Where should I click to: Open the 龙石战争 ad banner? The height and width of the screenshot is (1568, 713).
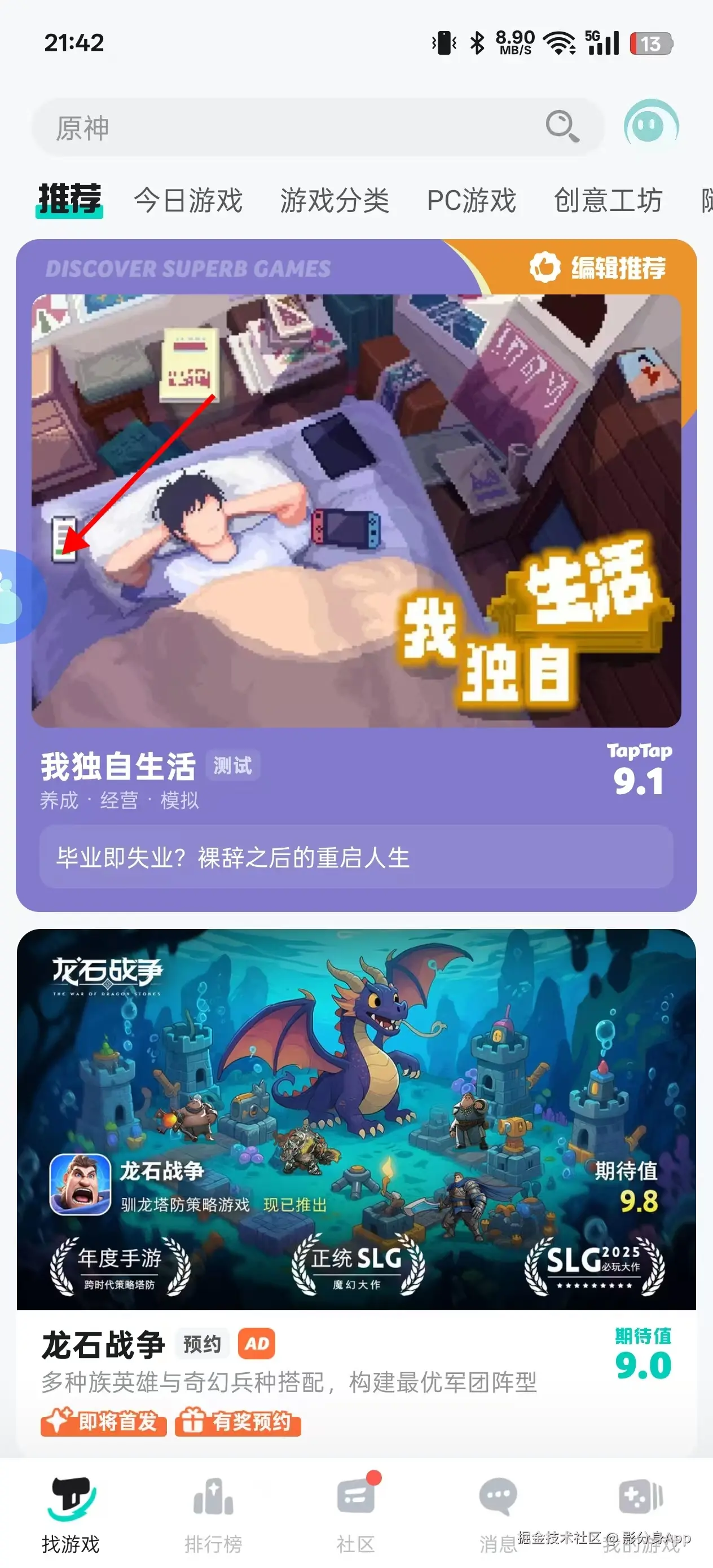(x=356, y=1119)
